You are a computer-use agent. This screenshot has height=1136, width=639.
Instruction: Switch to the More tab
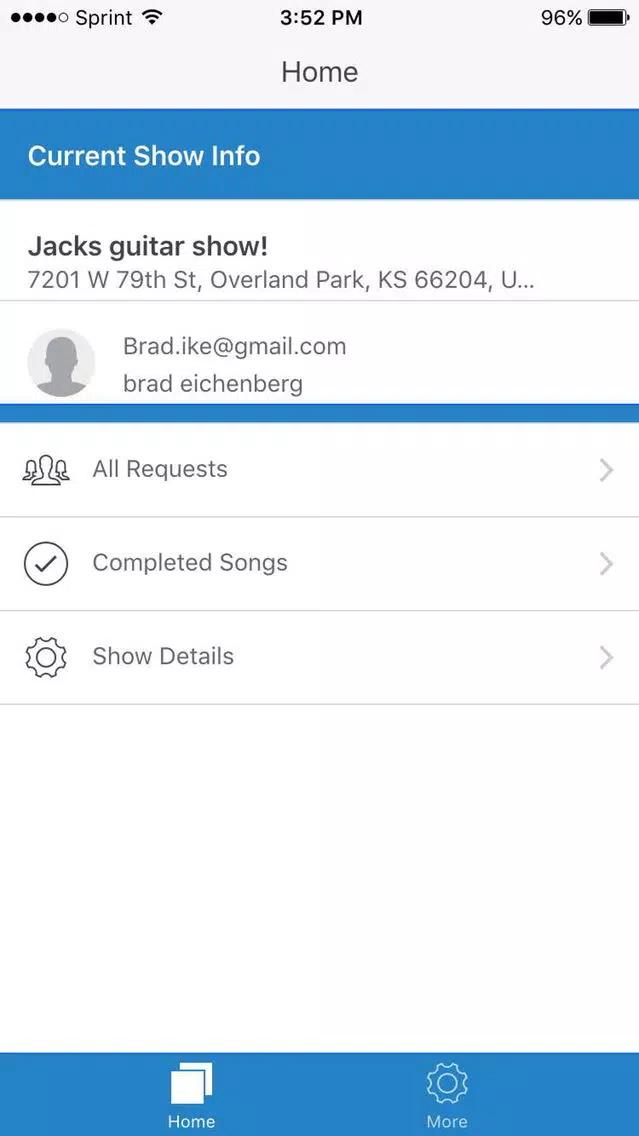pyautogui.click(x=447, y=1094)
